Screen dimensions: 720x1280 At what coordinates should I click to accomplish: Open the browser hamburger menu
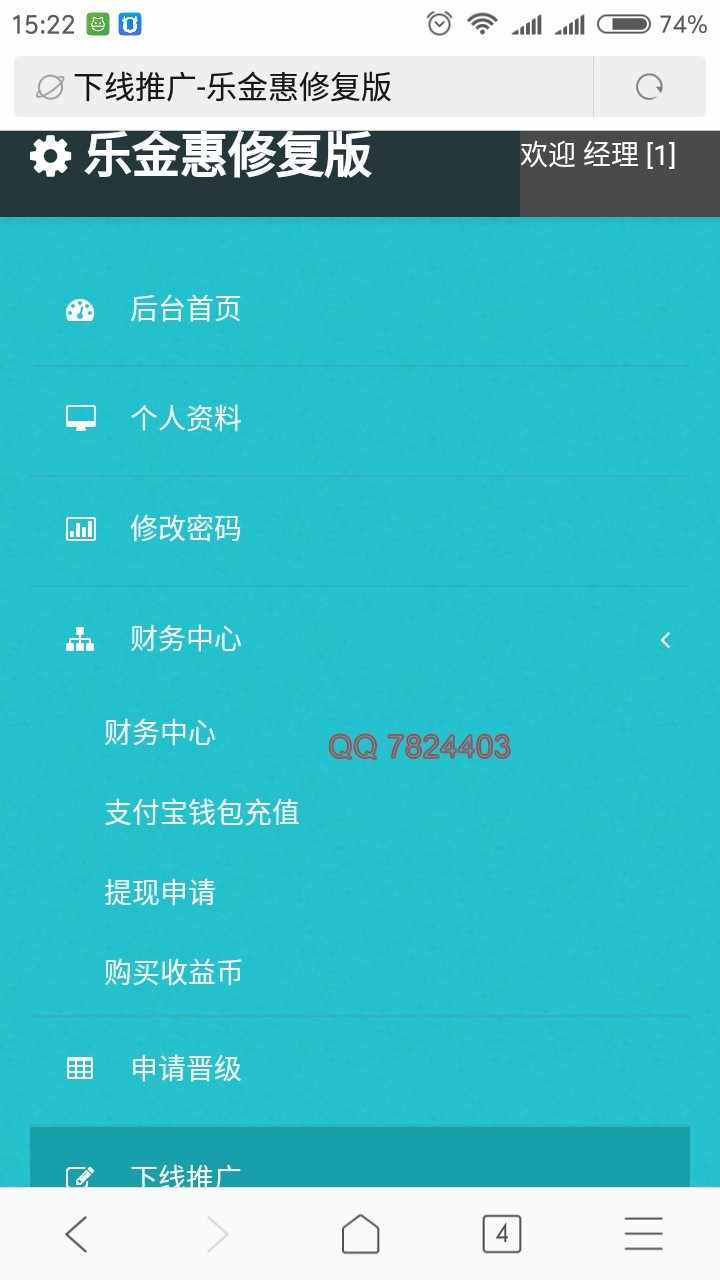(x=643, y=1235)
